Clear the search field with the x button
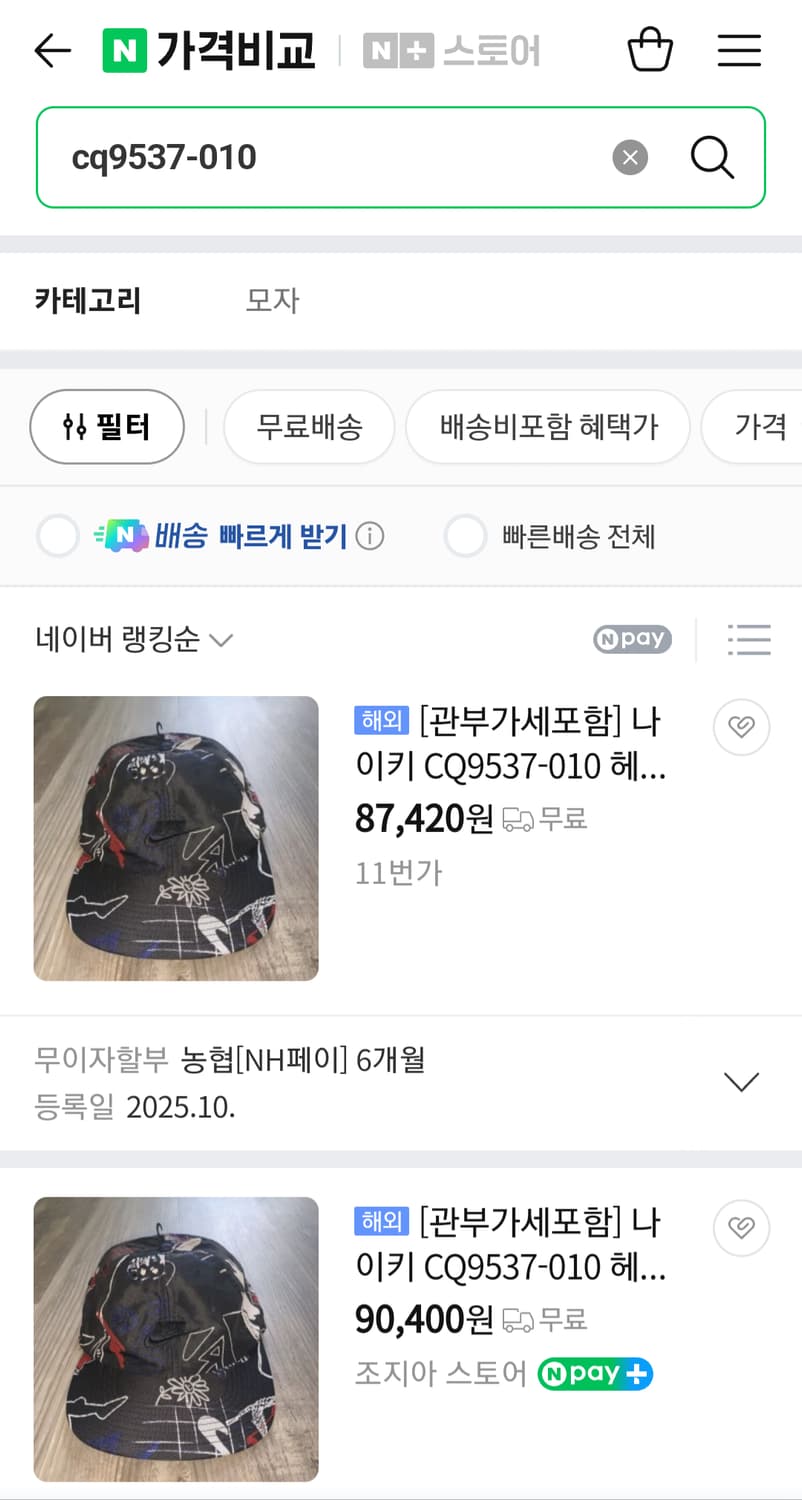802x1500 pixels. pos(630,157)
